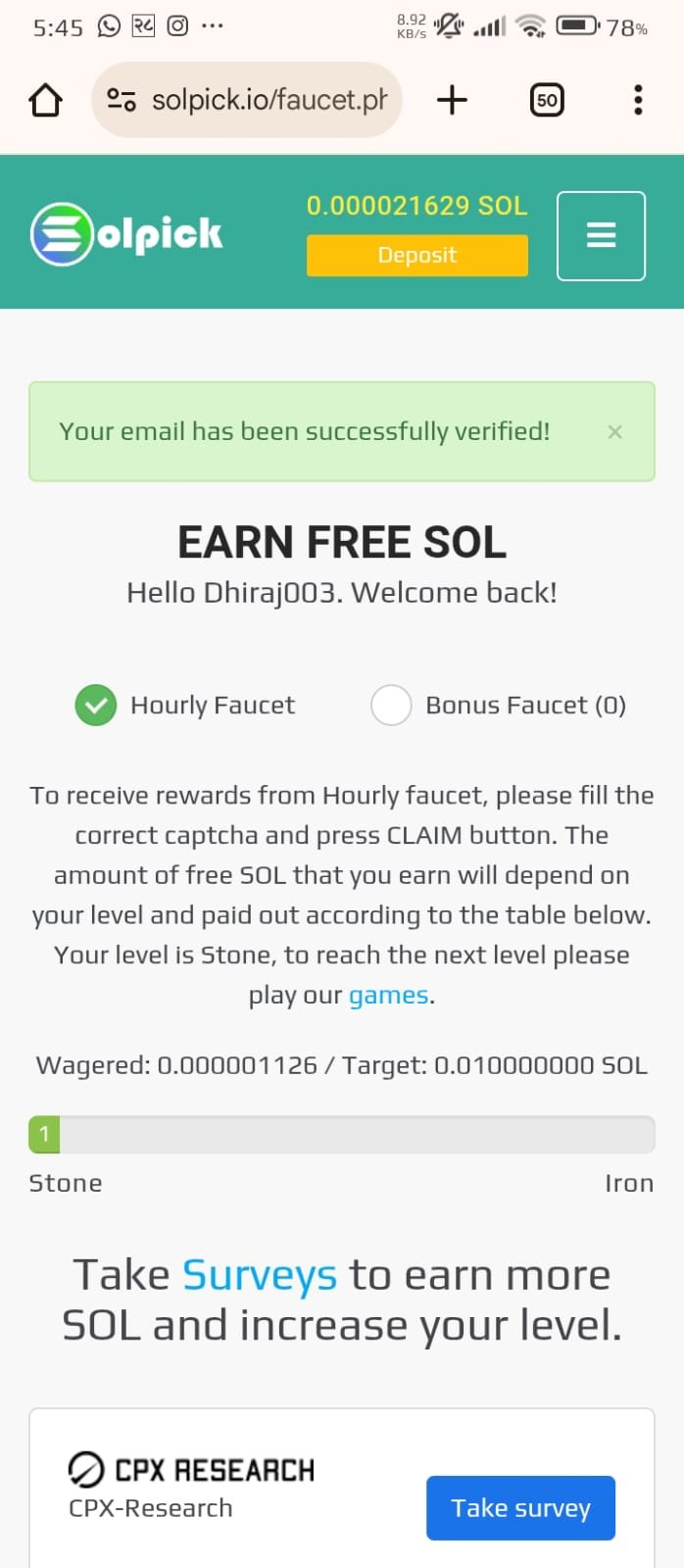Open the games link

pos(388,996)
